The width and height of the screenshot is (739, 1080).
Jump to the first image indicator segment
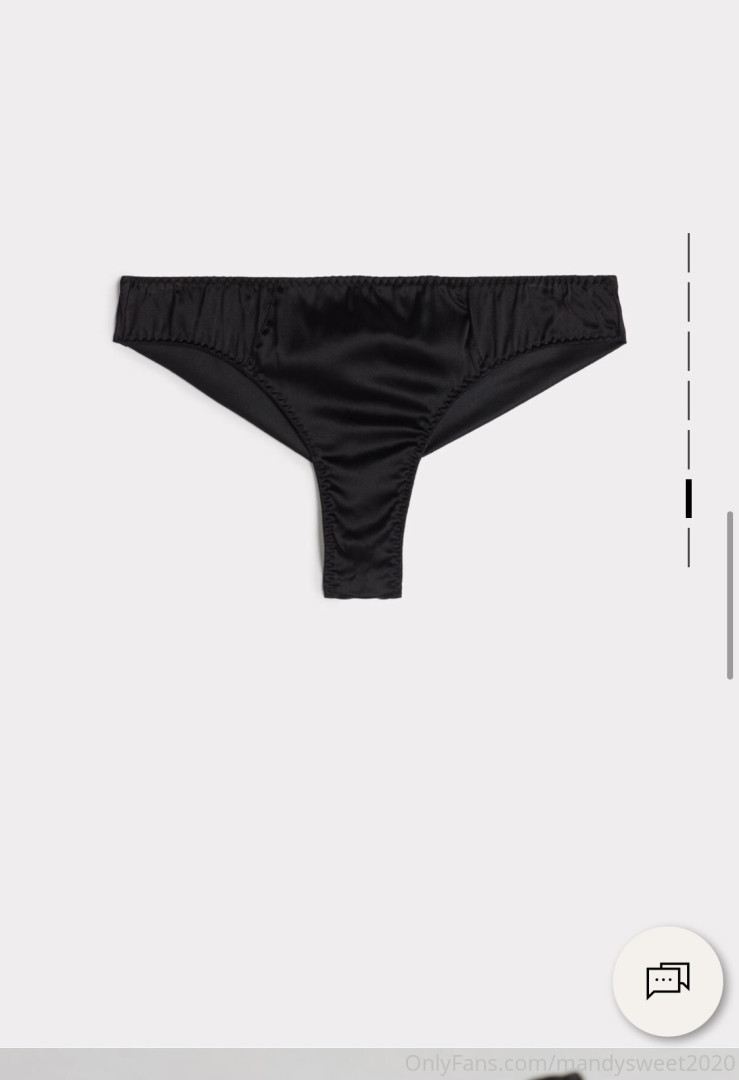pyautogui.click(x=688, y=251)
